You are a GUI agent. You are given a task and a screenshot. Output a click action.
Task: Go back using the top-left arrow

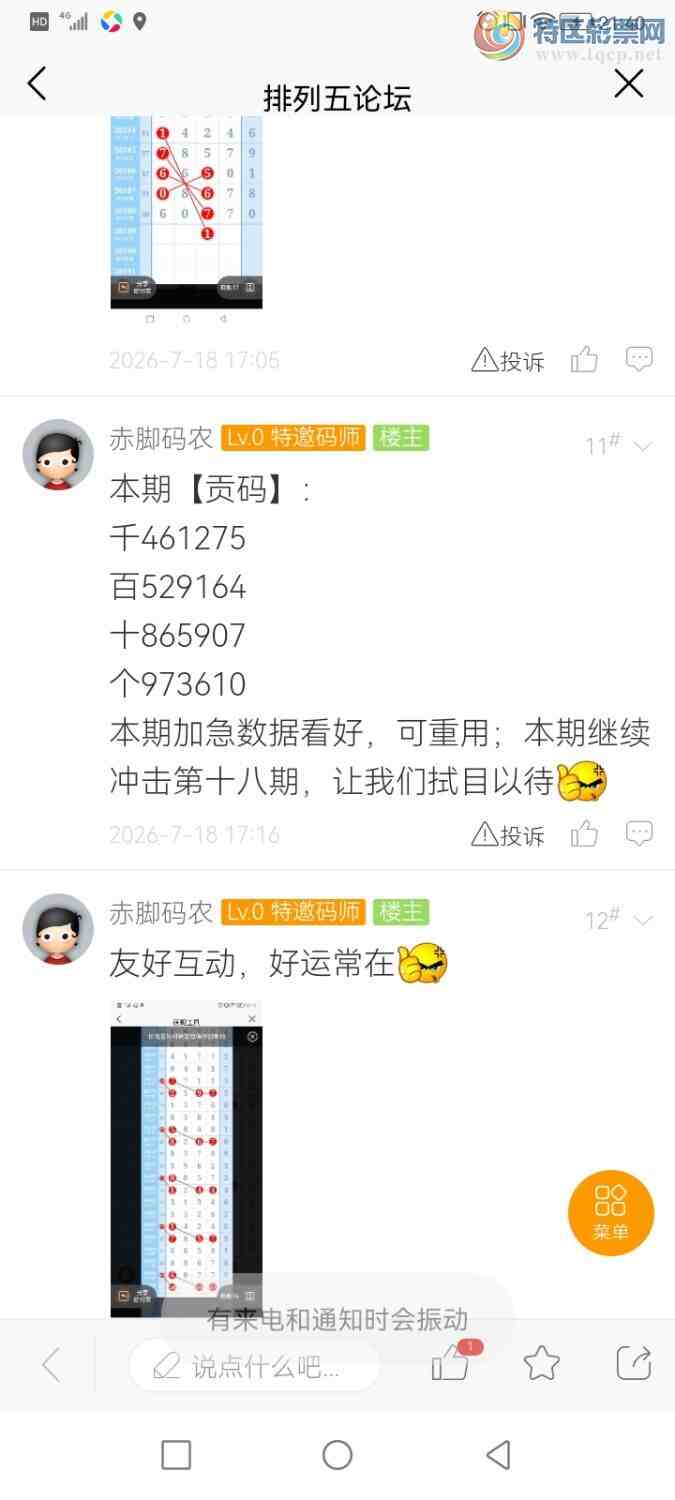(37, 84)
